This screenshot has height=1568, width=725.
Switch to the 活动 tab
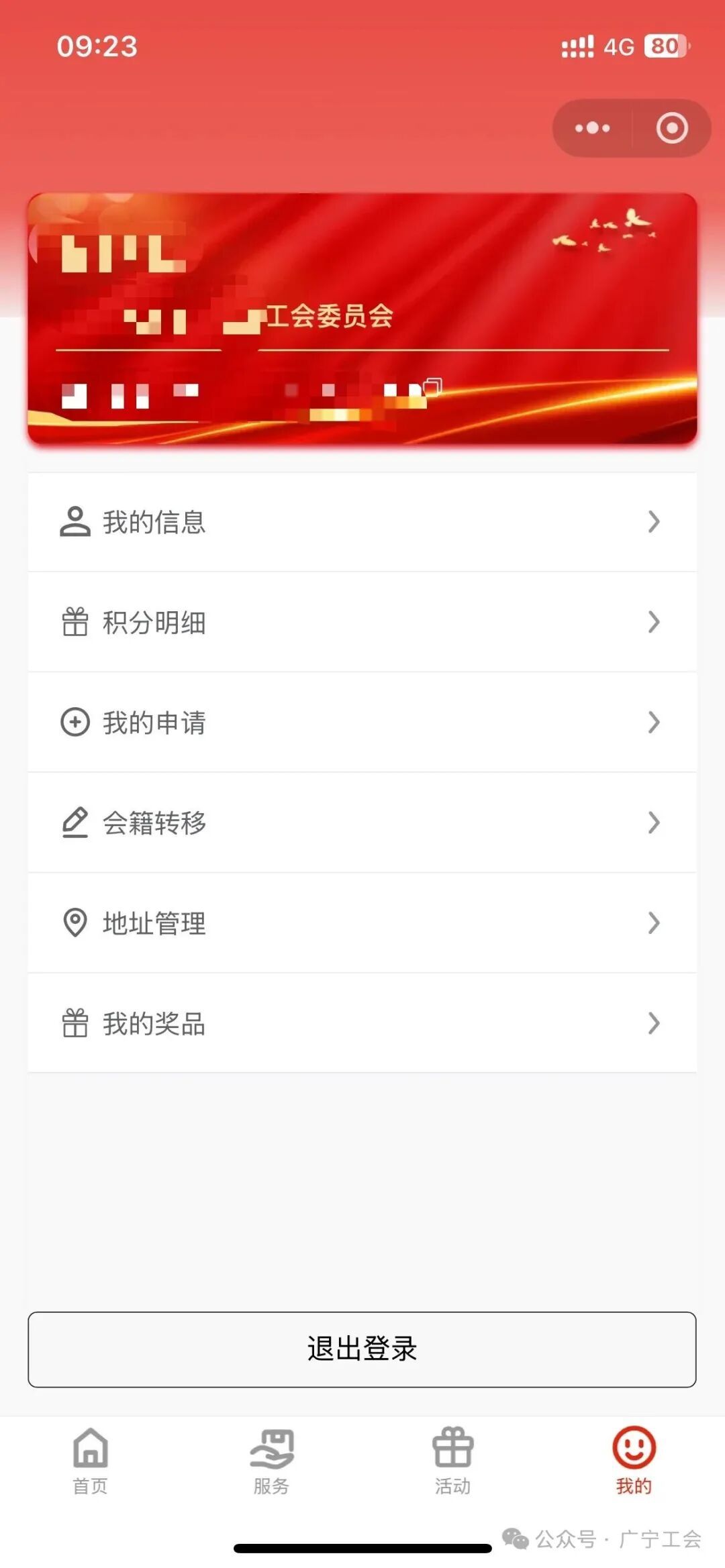452,1460
